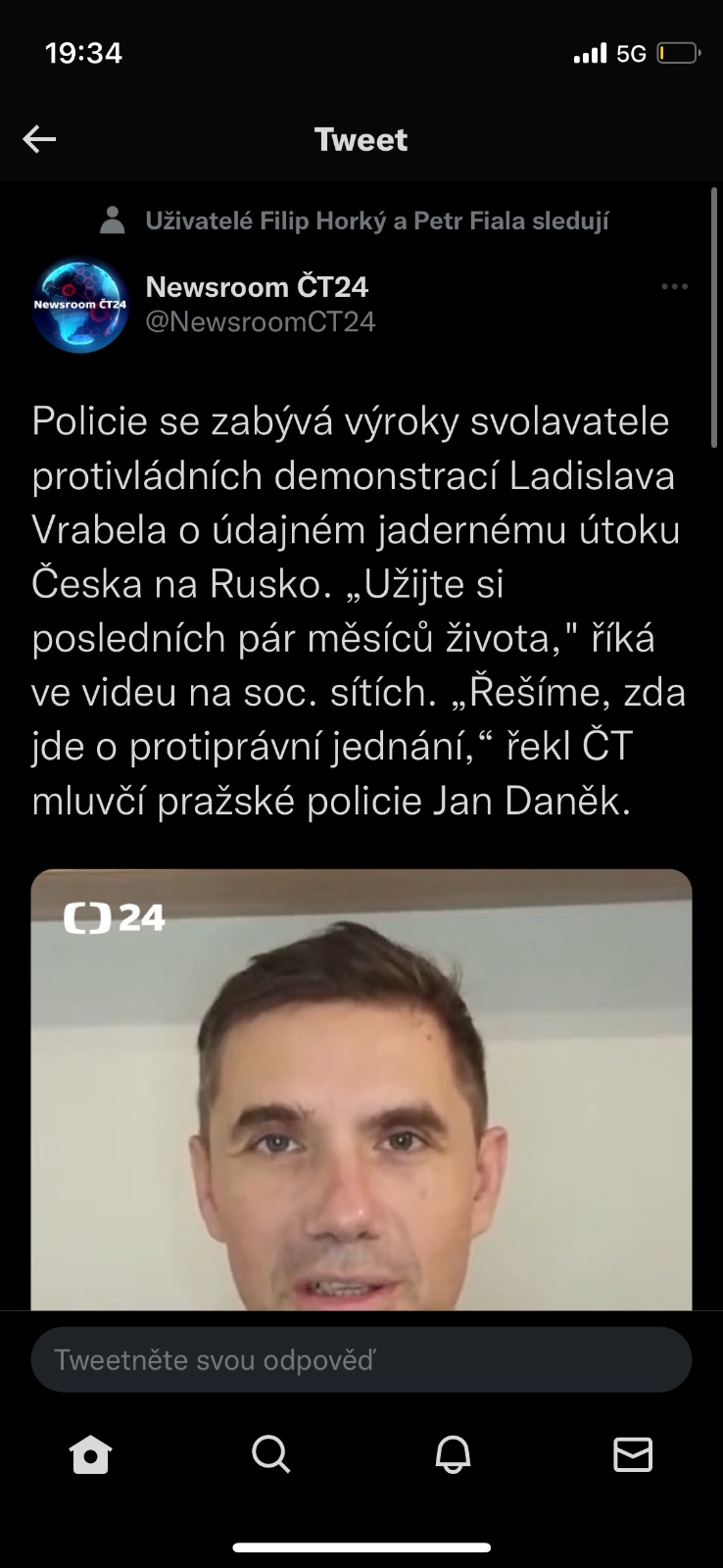
Task: Go back using the back arrow
Action: [39, 139]
